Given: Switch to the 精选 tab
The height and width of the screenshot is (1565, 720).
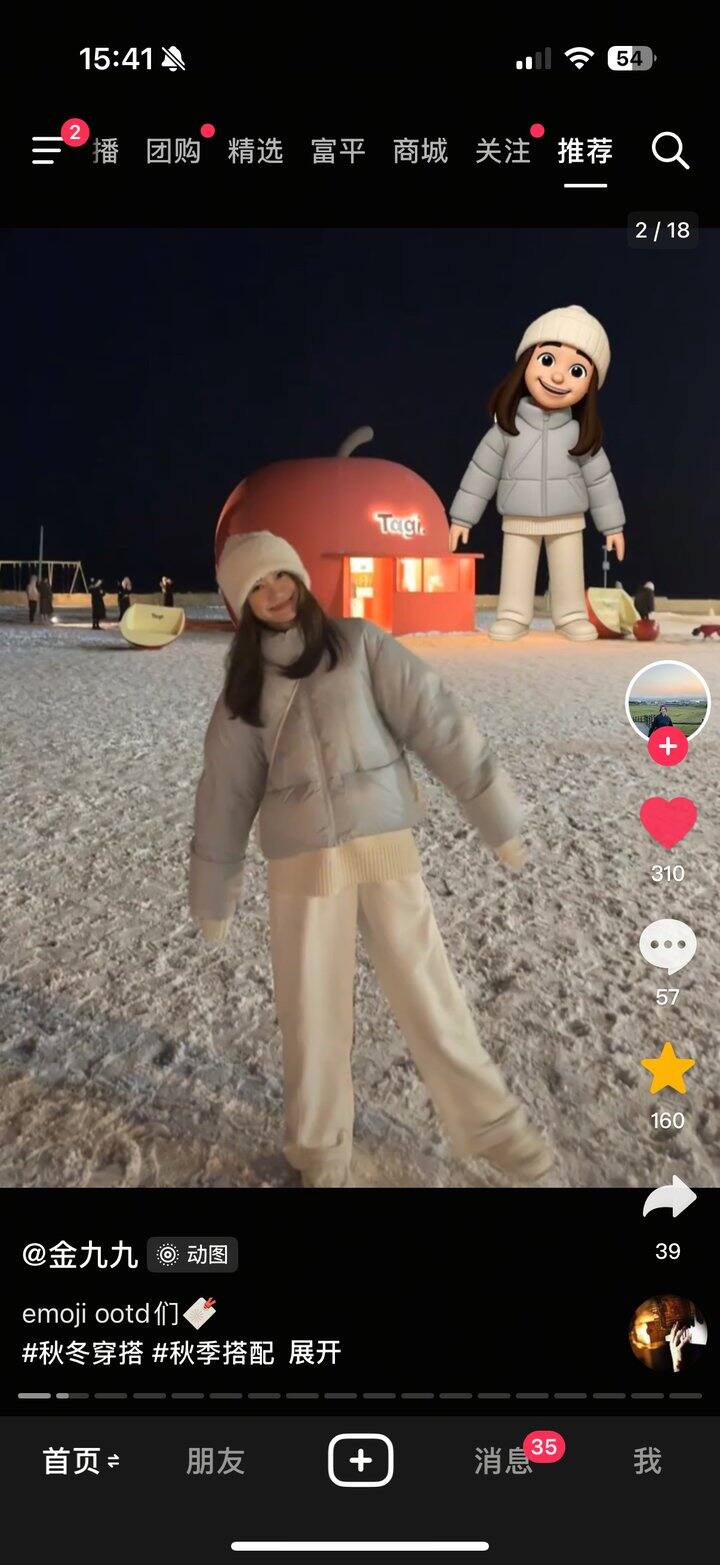Looking at the screenshot, I should click(x=255, y=151).
